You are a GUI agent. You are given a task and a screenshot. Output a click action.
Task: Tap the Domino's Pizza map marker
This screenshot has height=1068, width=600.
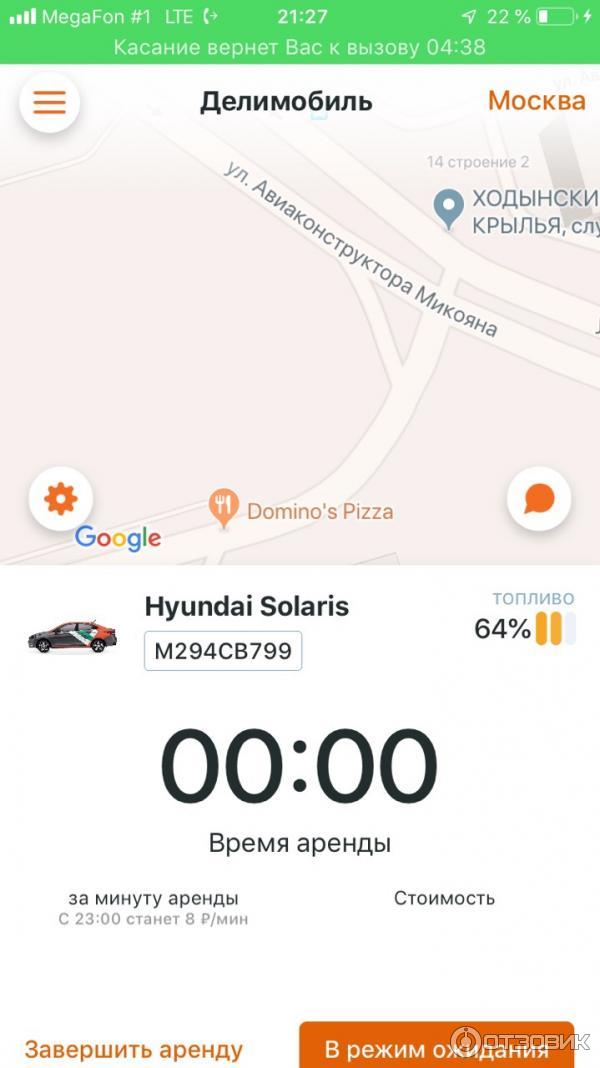[224, 507]
